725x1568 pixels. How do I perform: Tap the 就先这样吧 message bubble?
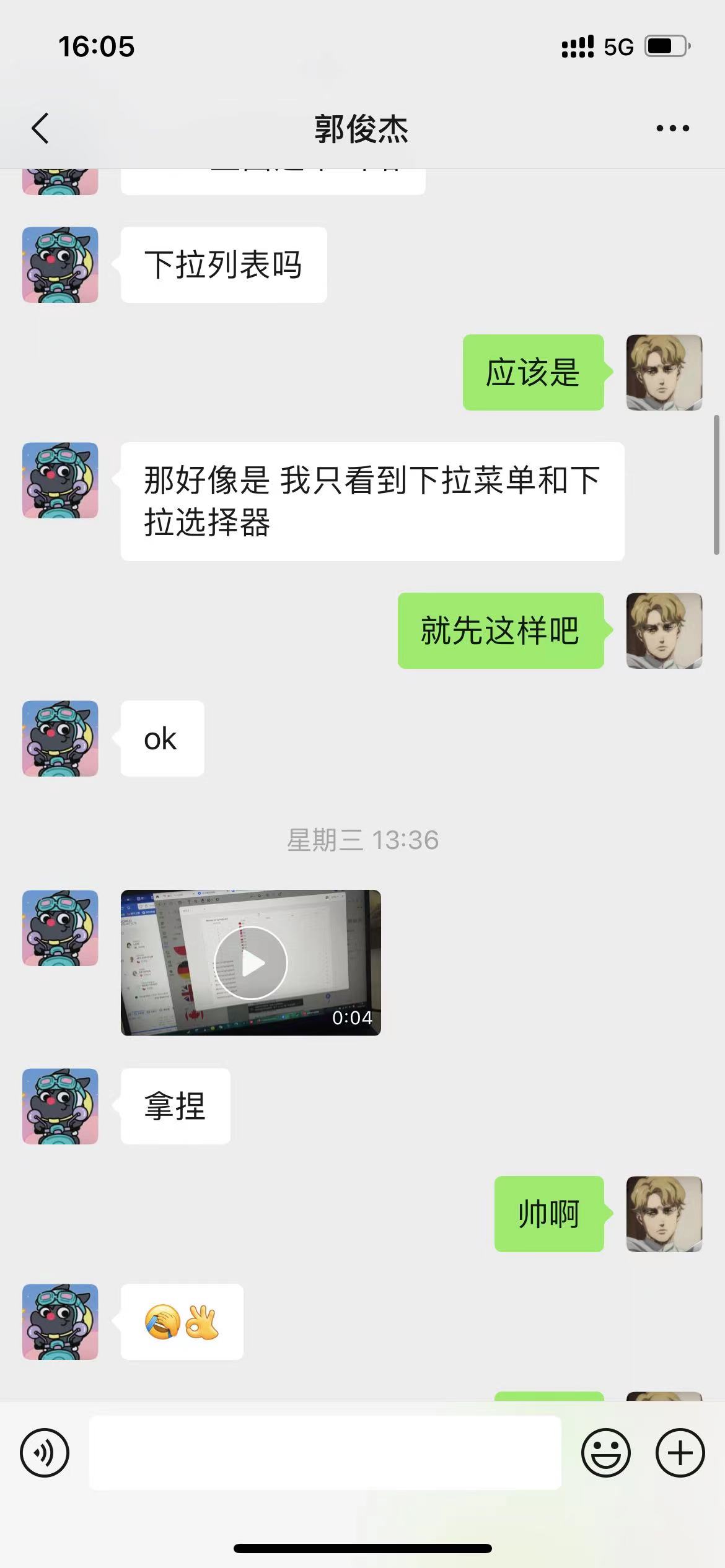tap(501, 630)
